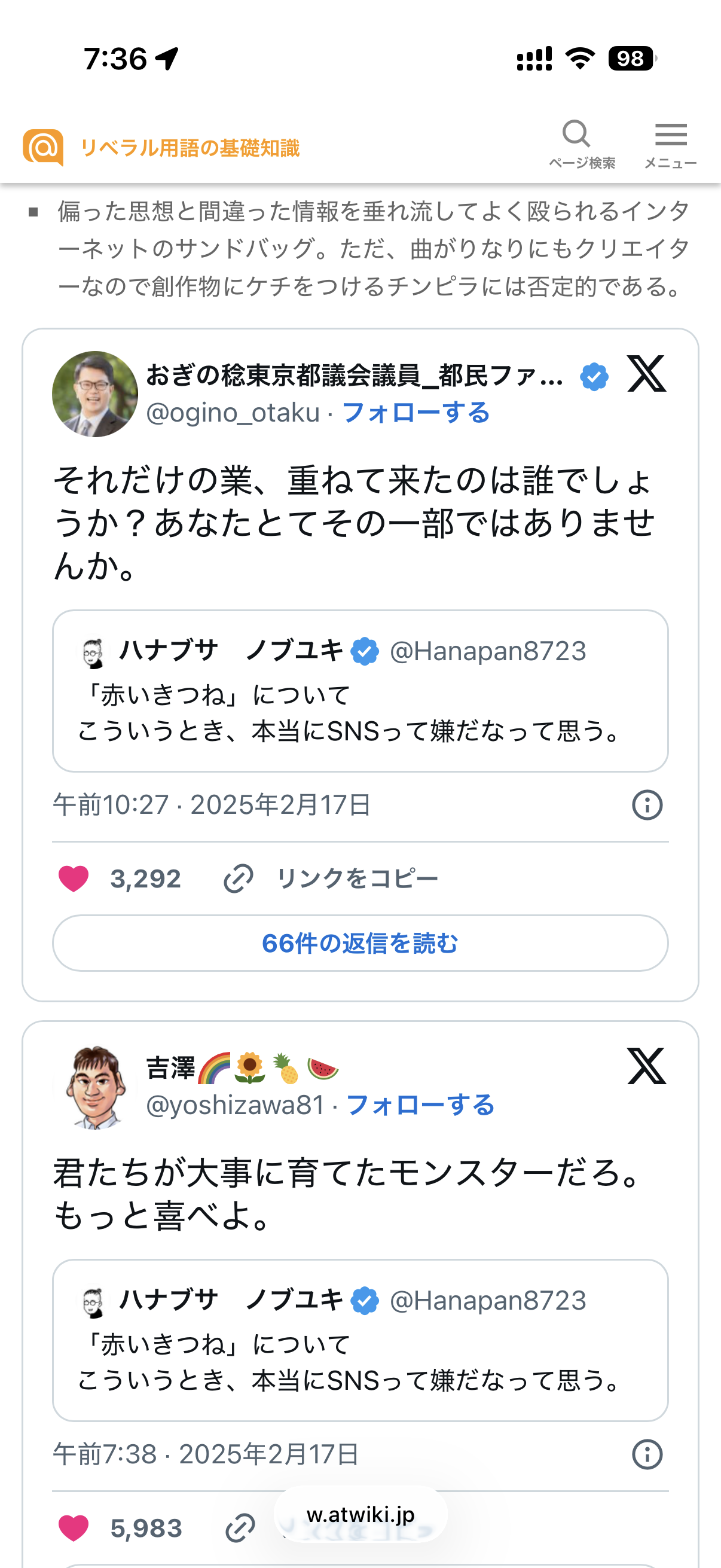The image size is (721, 1568).
Task: Copy link of おぎの稔's tweet
Action: coord(332,878)
